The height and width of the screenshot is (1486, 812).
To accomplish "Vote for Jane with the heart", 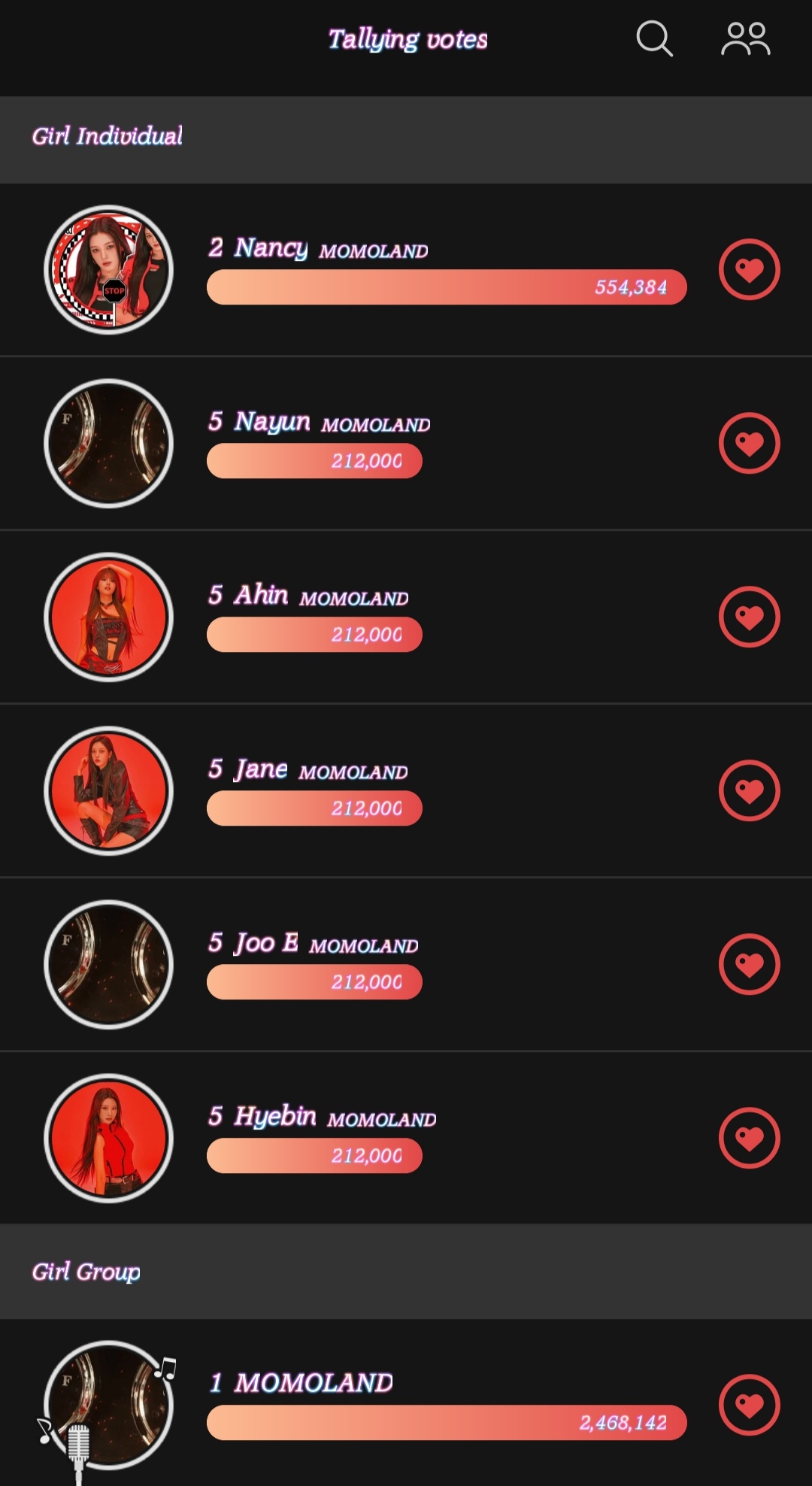I will pyautogui.click(x=749, y=791).
